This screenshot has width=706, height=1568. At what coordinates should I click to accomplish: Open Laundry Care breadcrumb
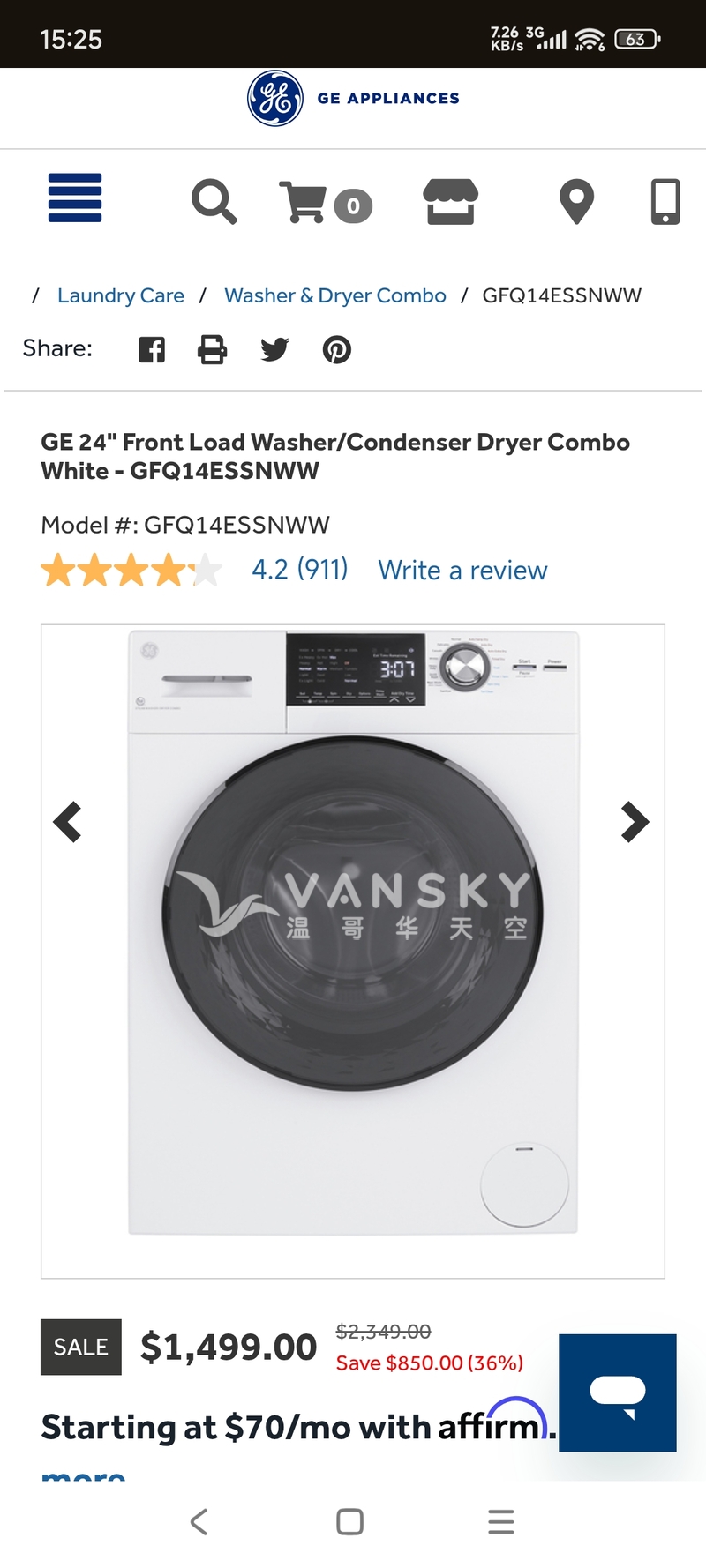tap(121, 295)
